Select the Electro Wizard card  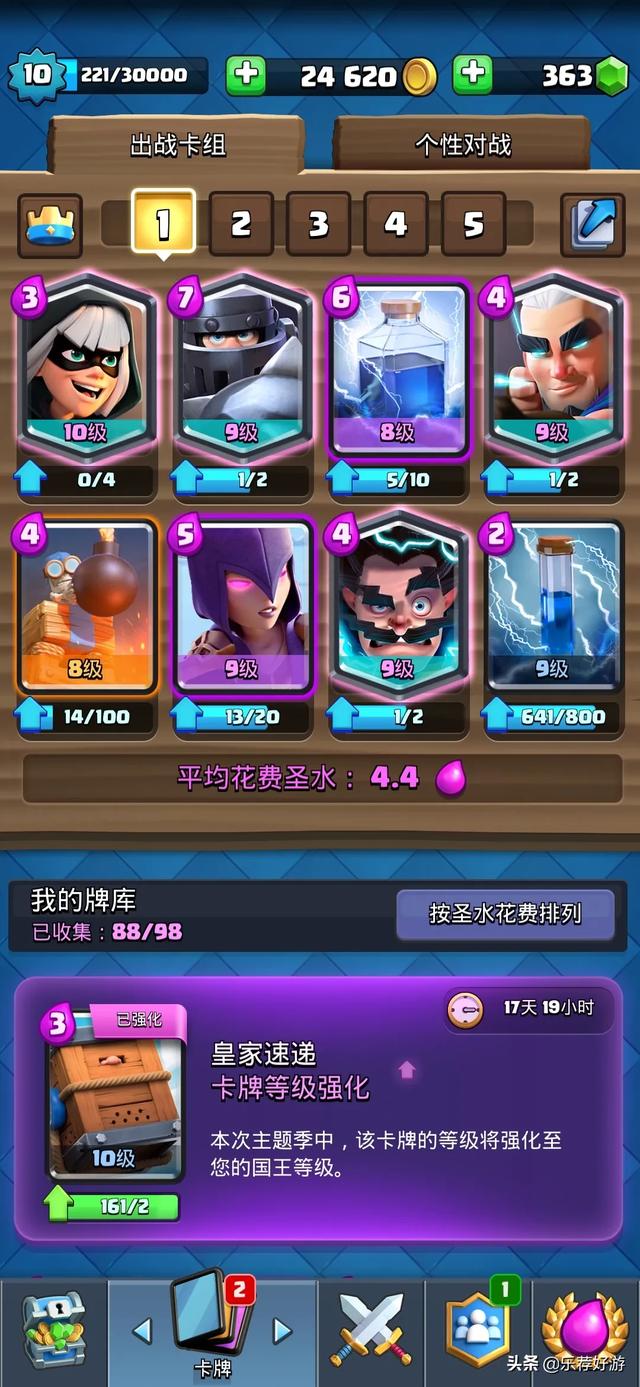click(x=397, y=605)
